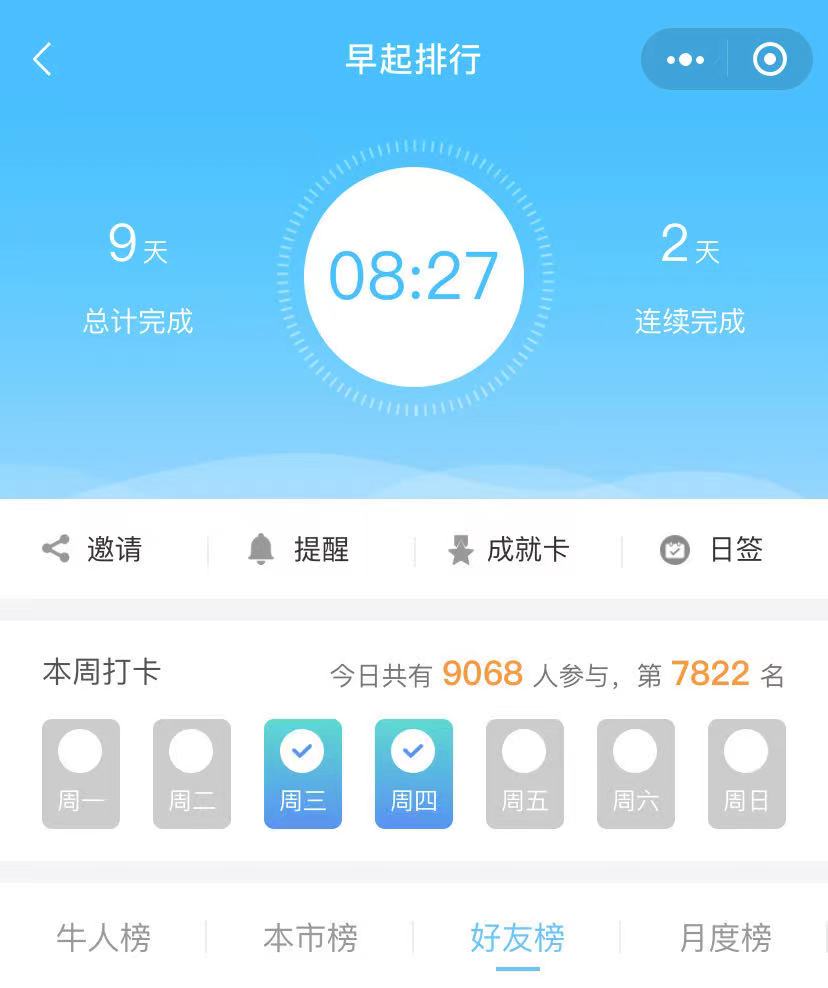Invite friends via 邀请
Screen dimensions: 828x988
[92, 549]
